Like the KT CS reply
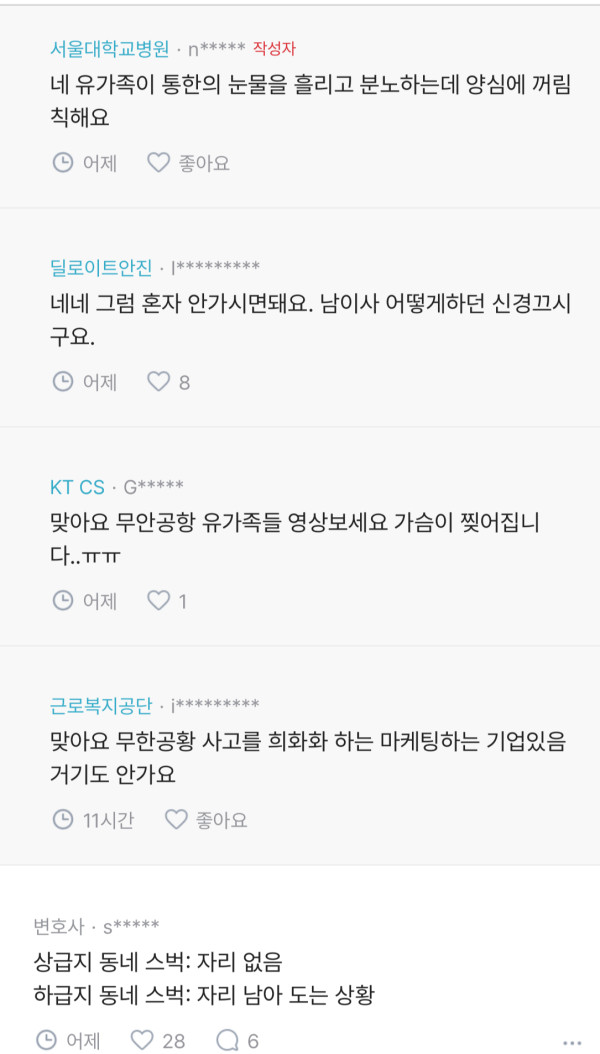The height and width of the screenshot is (1054, 600). point(167,601)
